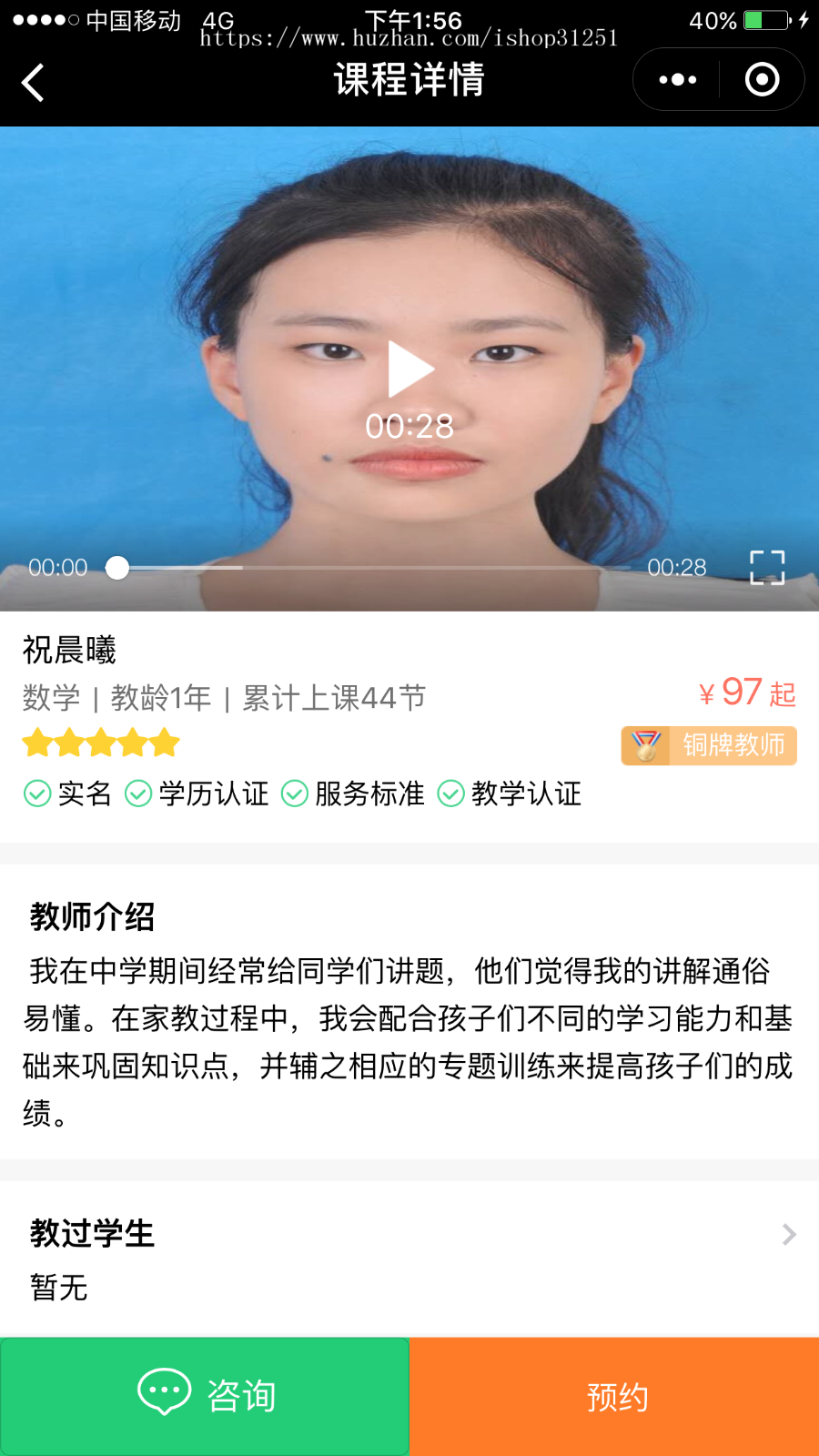Tap 预约 to book a lesson
This screenshot has height=1456, width=819.
tap(615, 1396)
